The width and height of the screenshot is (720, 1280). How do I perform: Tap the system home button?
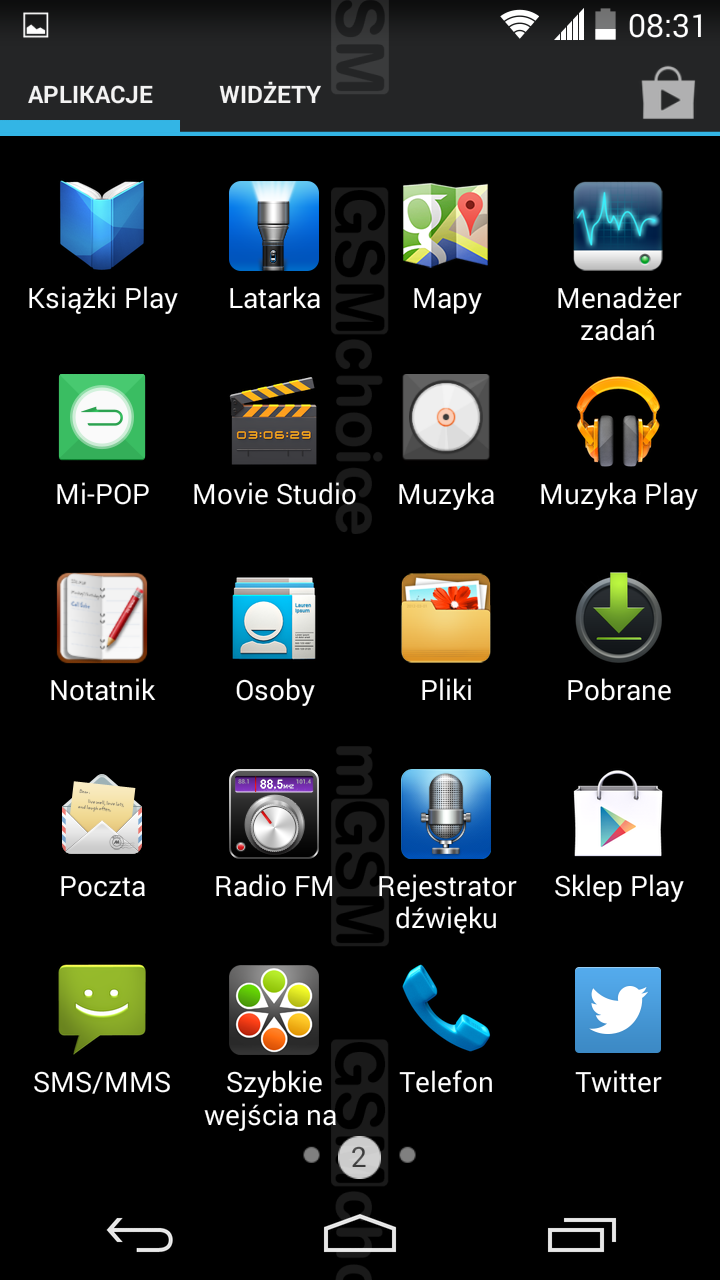(360, 1236)
